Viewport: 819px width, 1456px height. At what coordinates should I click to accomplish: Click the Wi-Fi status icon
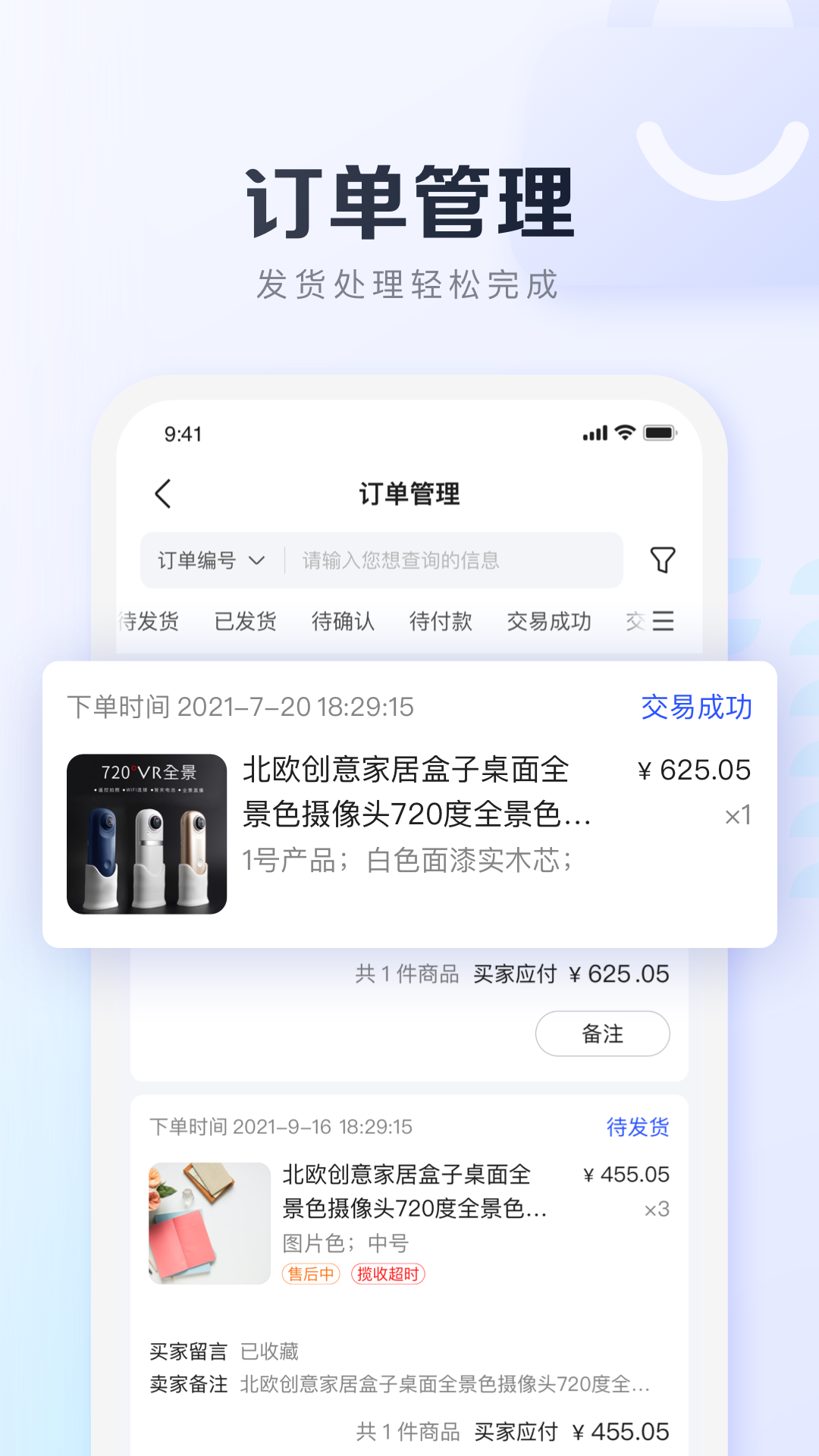coord(623,433)
